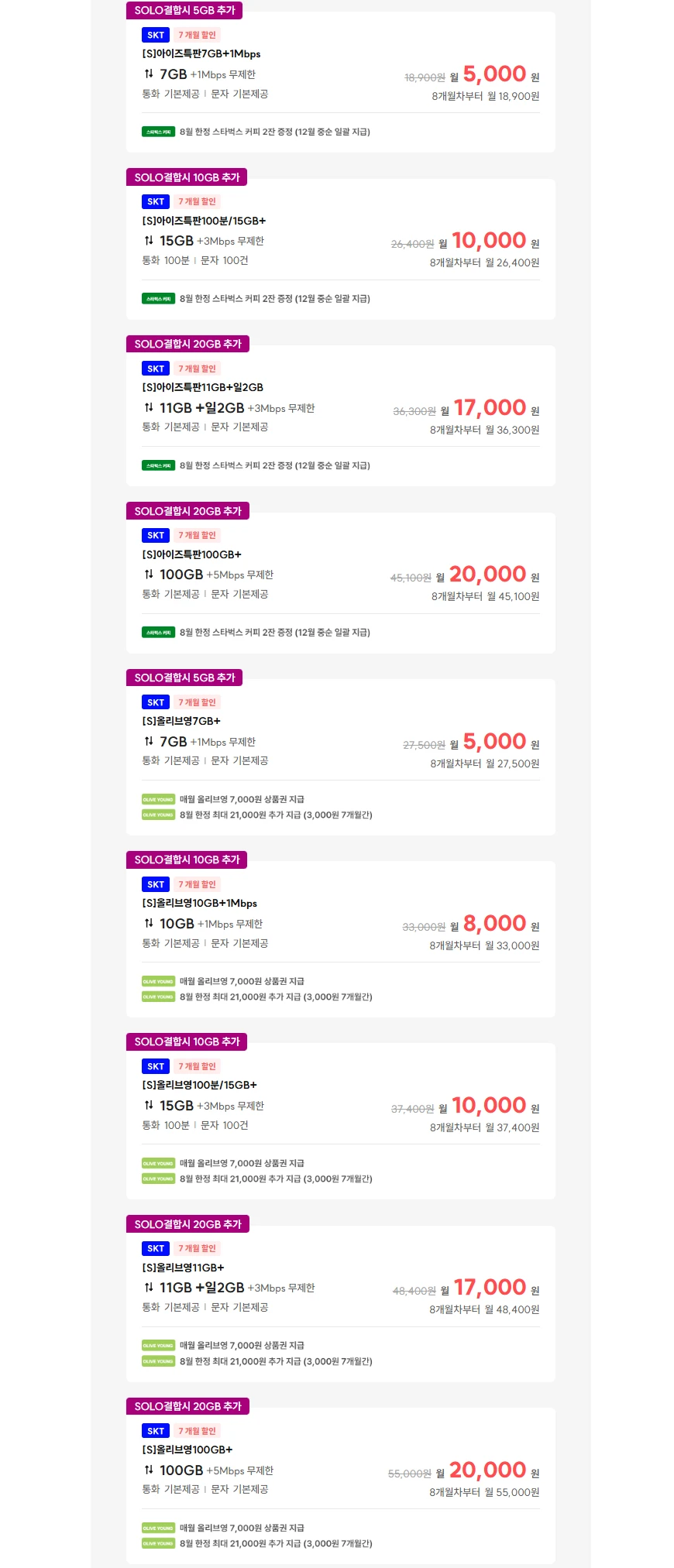The image size is (674, 1568).
Task: Open the [S]올리브영10GB+1Mbps plan card
Action: pyautogui.click(x=341, y=939)
